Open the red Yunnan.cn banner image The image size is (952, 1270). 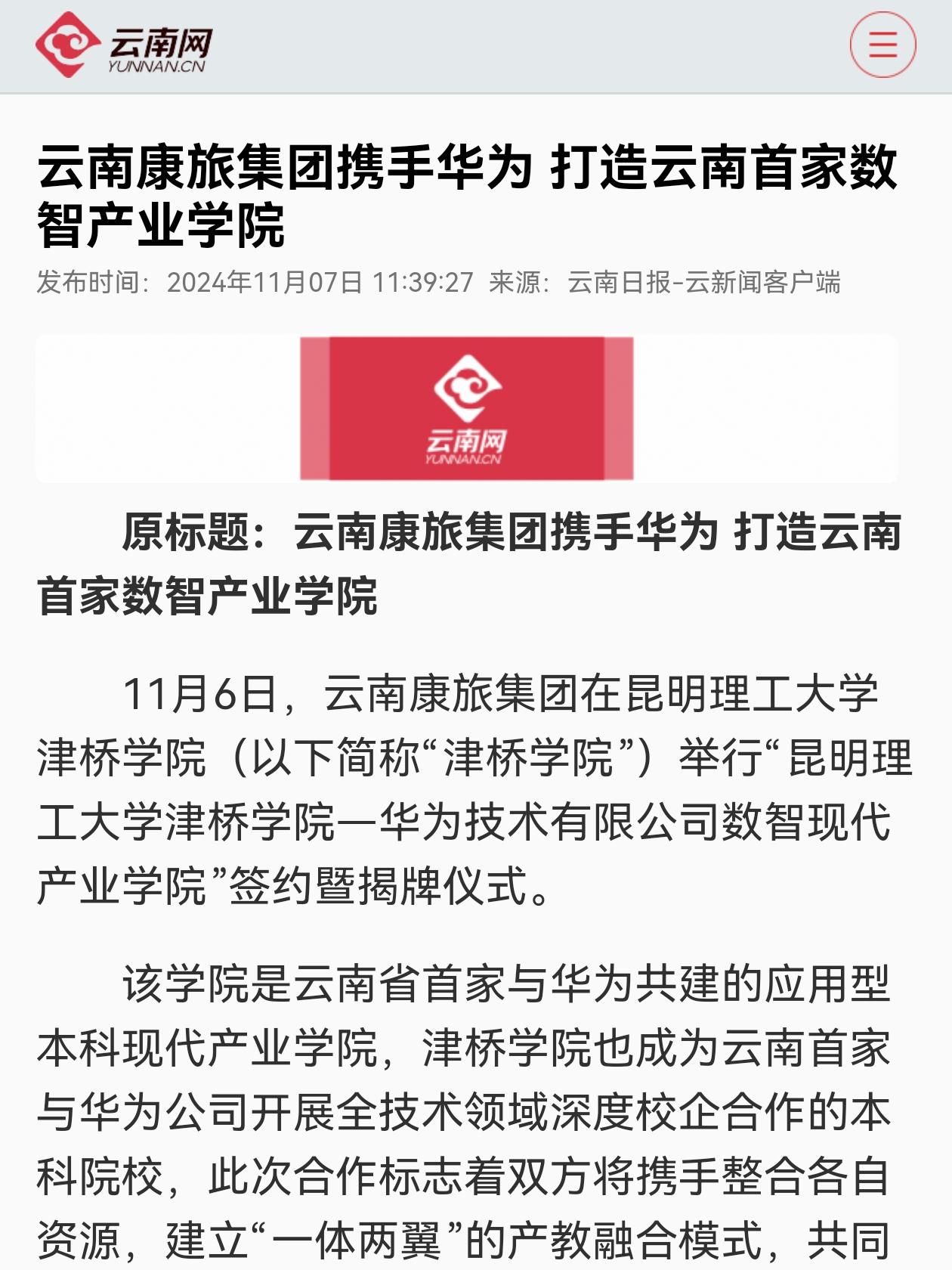466,408
